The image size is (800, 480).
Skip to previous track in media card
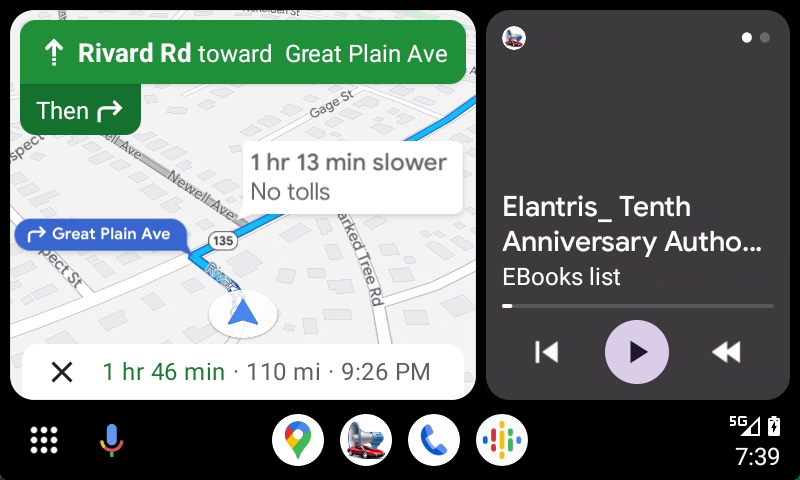(x=546, y=352)
